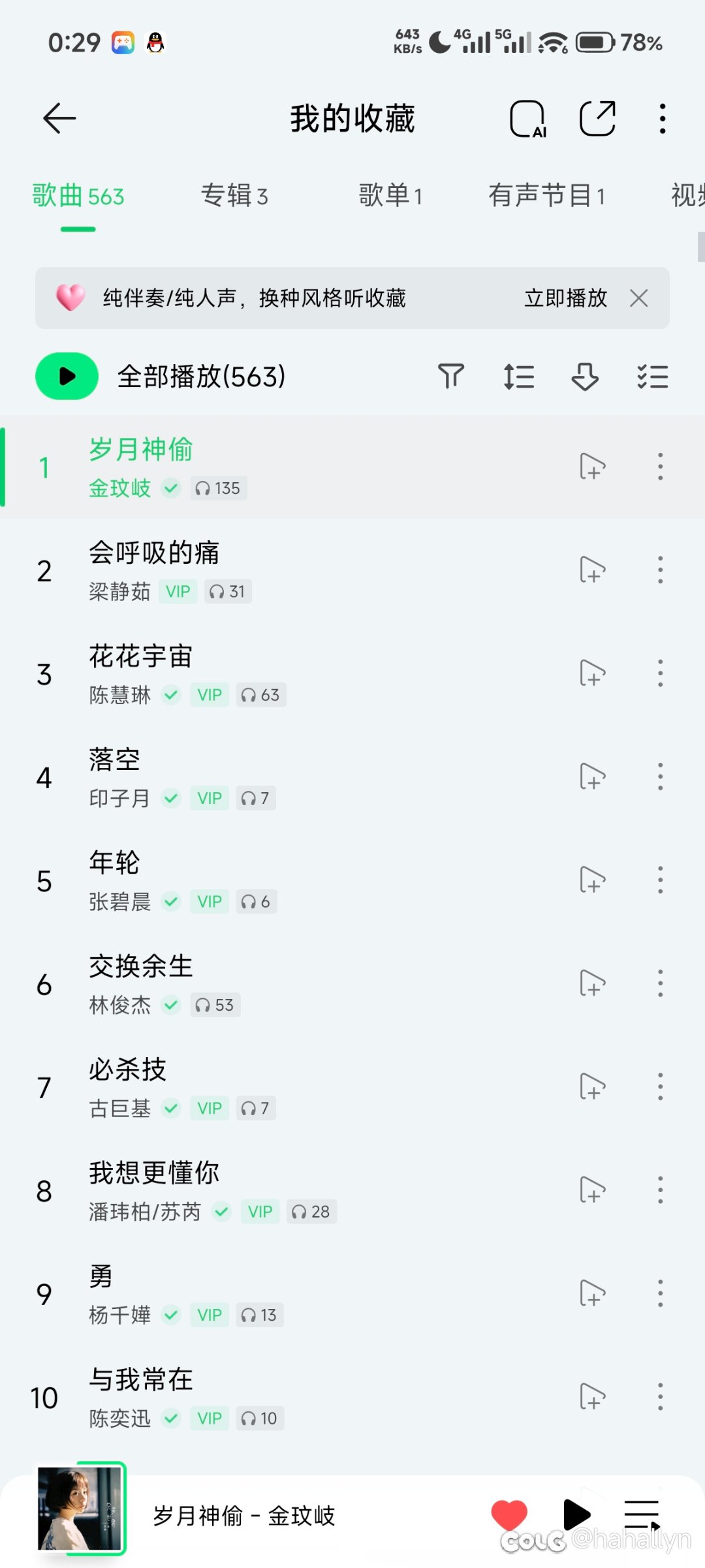Switch to the 歌单 tab
This screenshot has height=1568, width=705.
390,196
